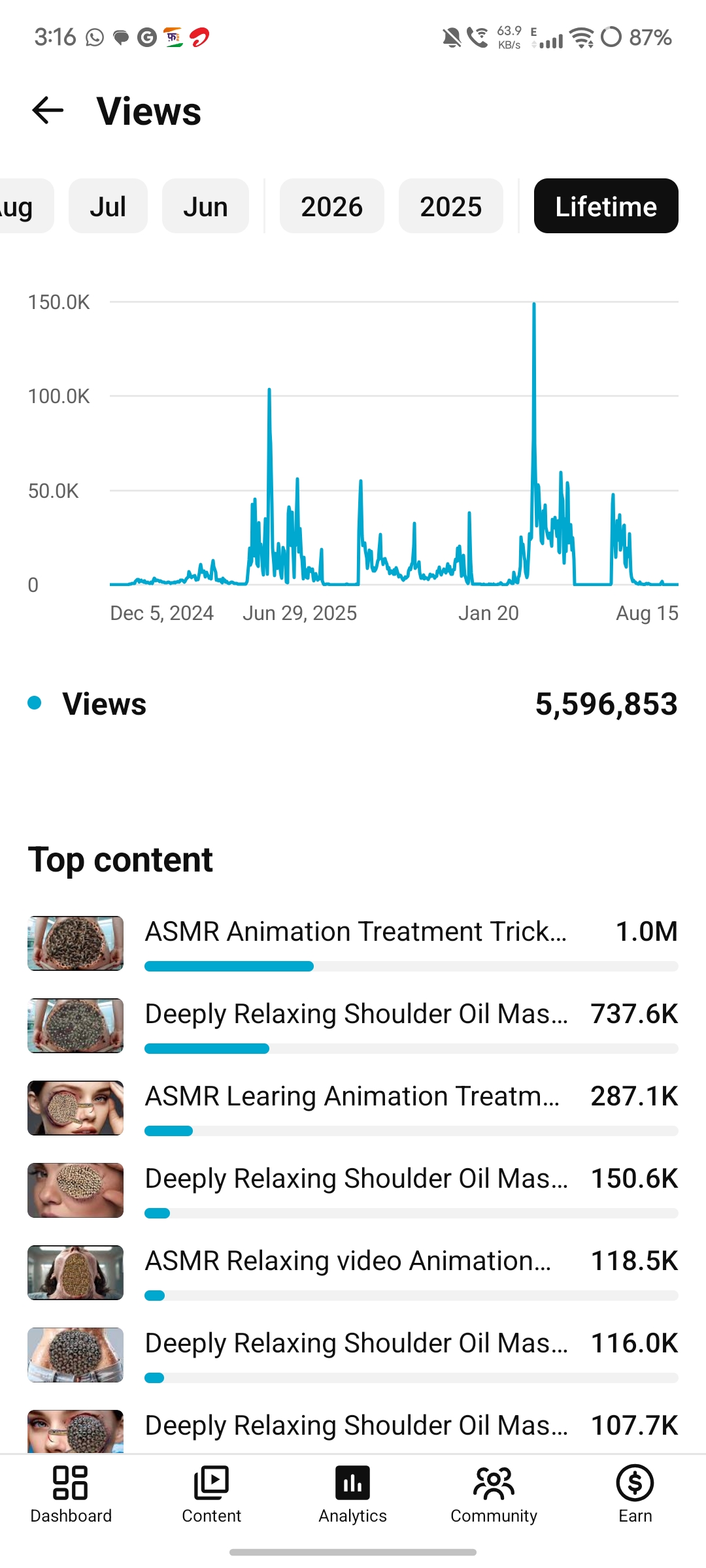The height and width of the screenshot is (1568, 706).
Task: Open ASMR Learing Animation Treatment video
Action: point(353,1108)
